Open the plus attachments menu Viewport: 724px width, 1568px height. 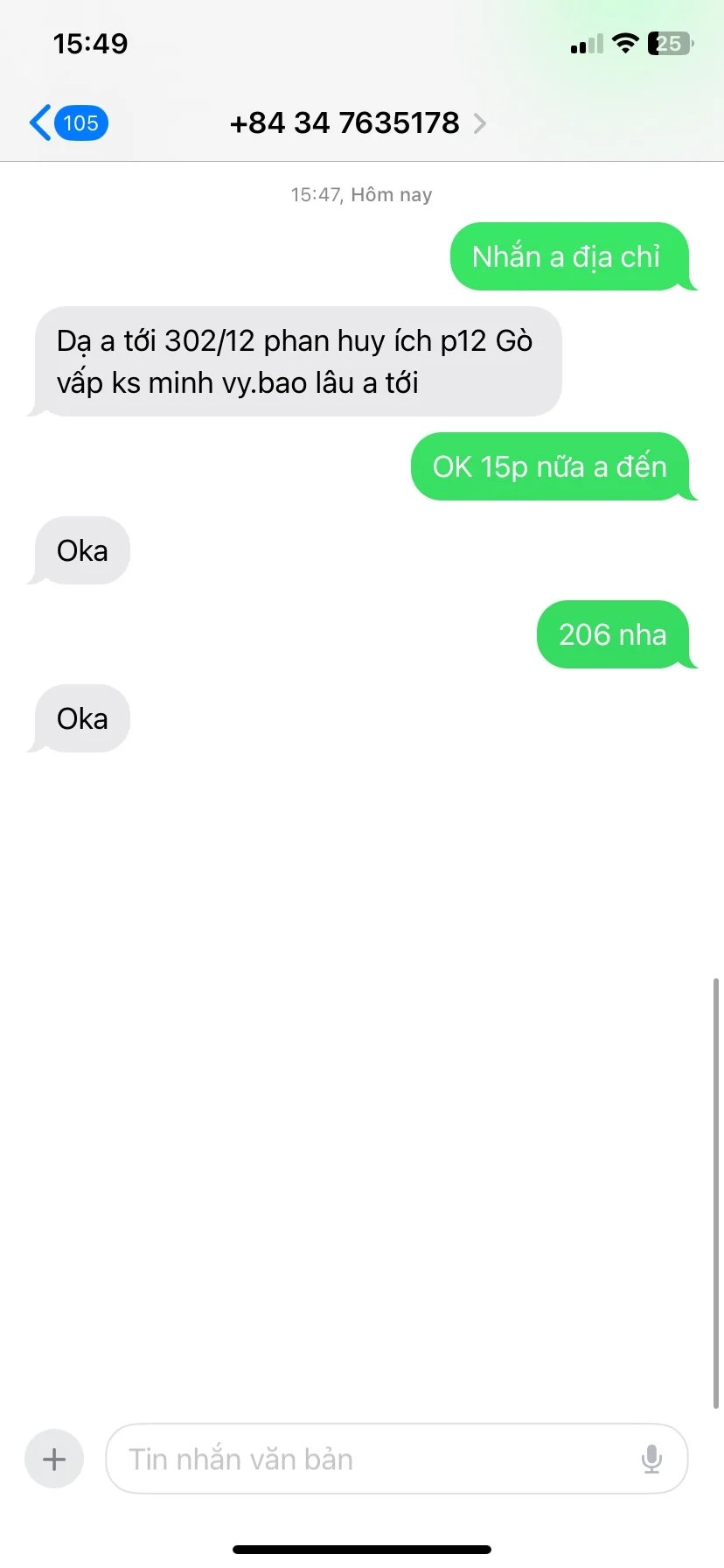(54, 1459)
